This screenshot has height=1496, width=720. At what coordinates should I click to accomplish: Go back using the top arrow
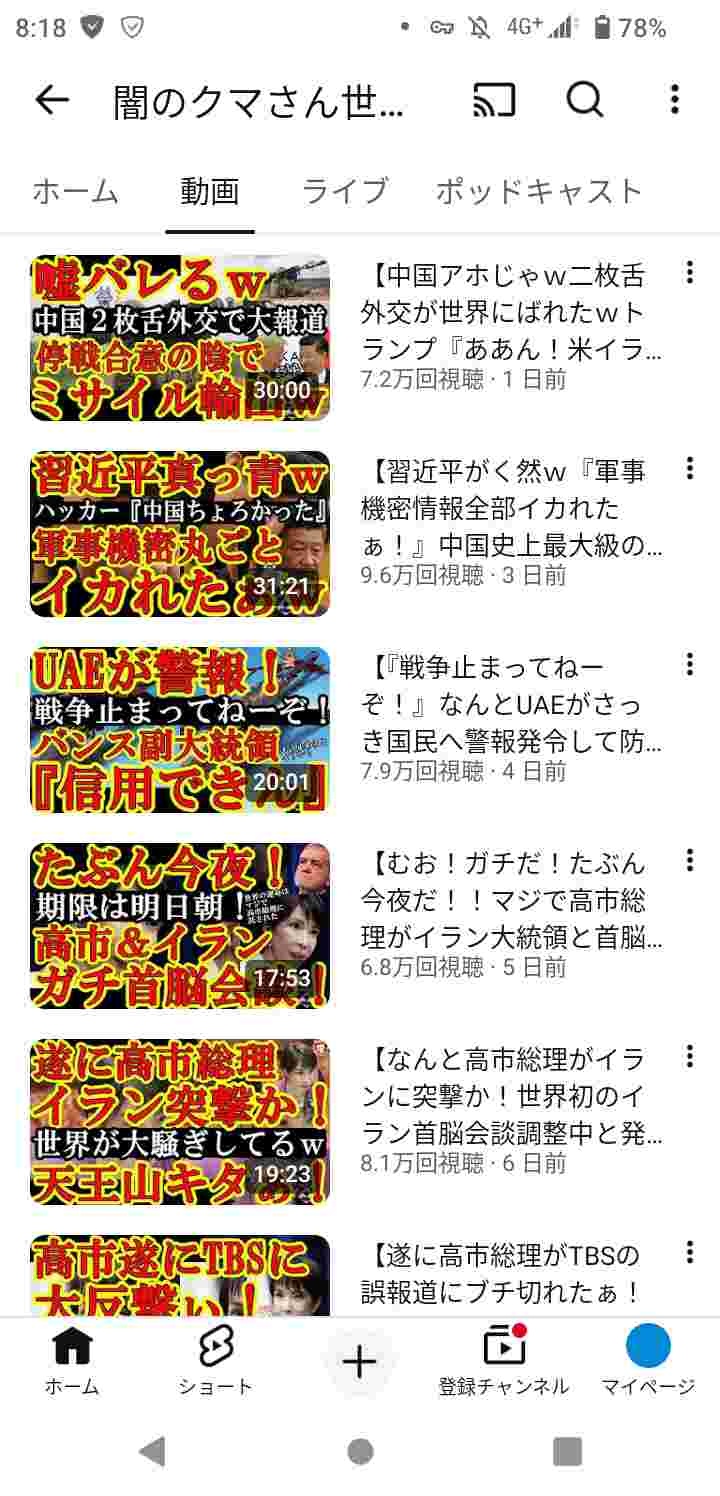coord(52,99)
